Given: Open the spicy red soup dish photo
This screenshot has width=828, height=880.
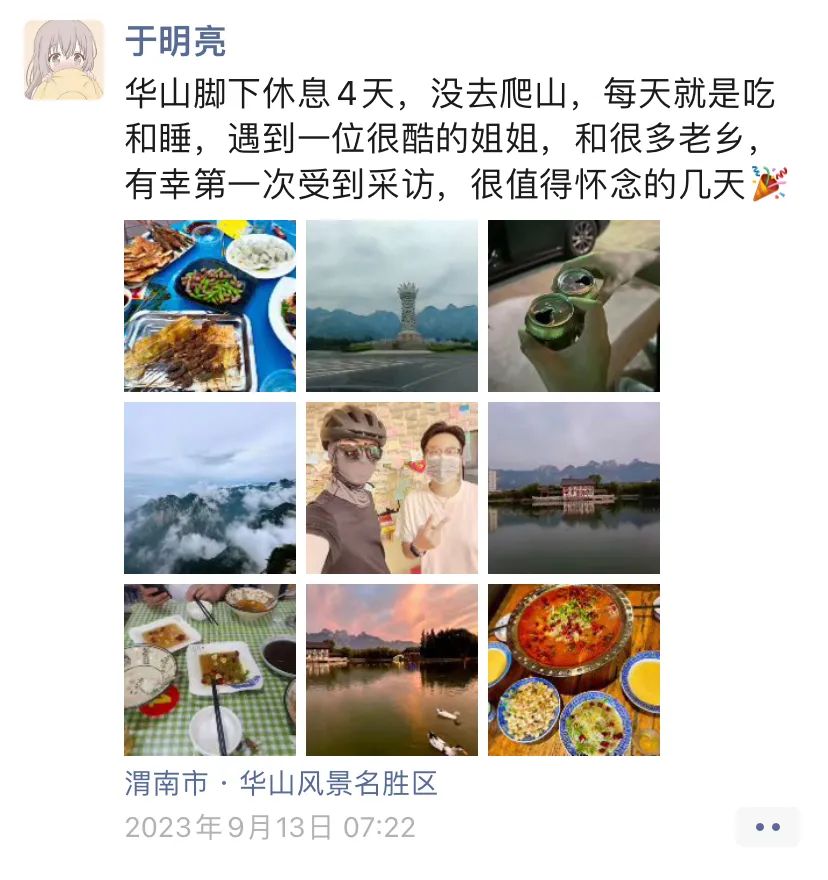Looking at the screenshot, I should click(x=574, y=670).
